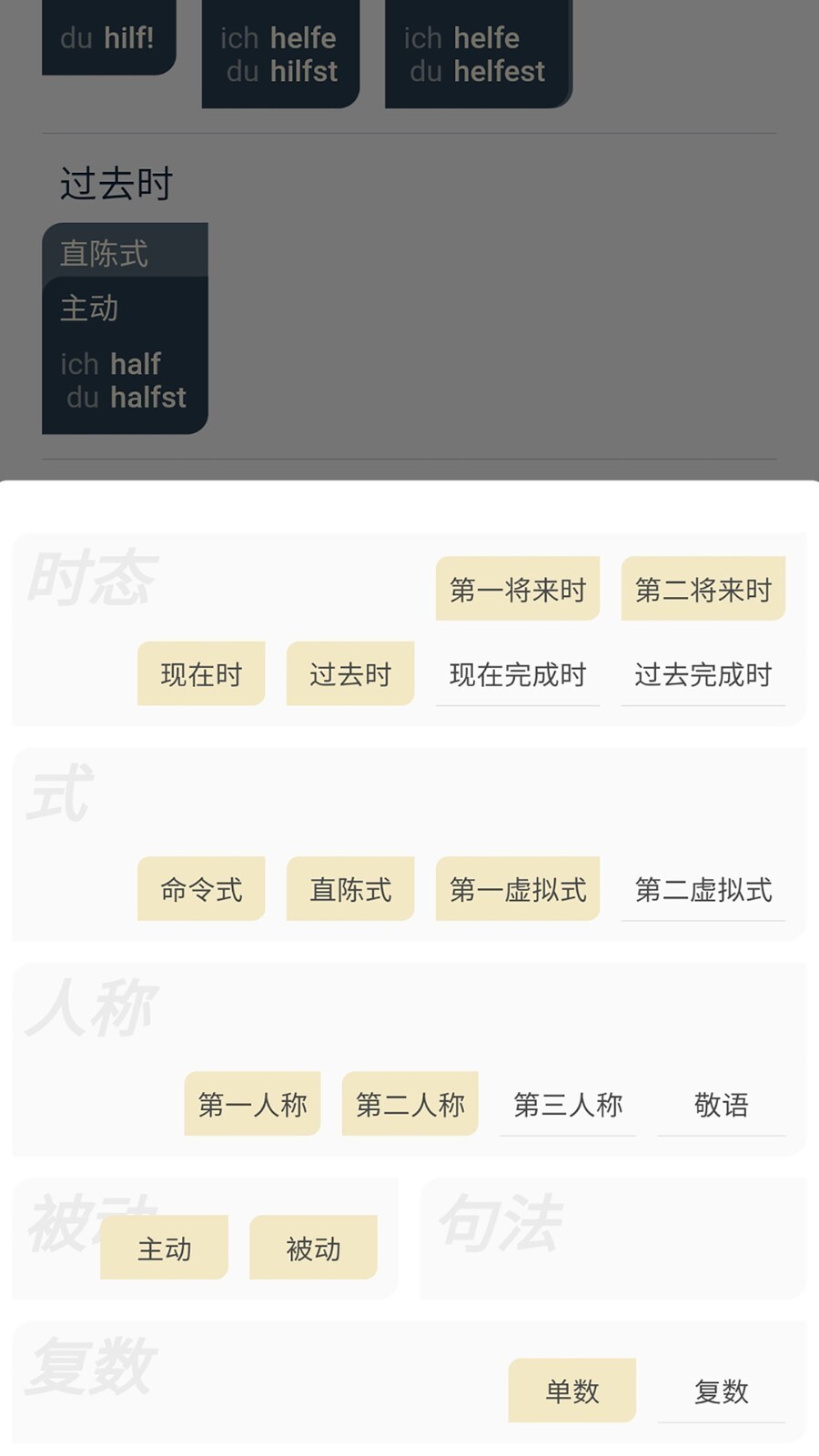
Task: Toggle the 第二将来时 (future II) filter
Action: click(x=703, y=589)
